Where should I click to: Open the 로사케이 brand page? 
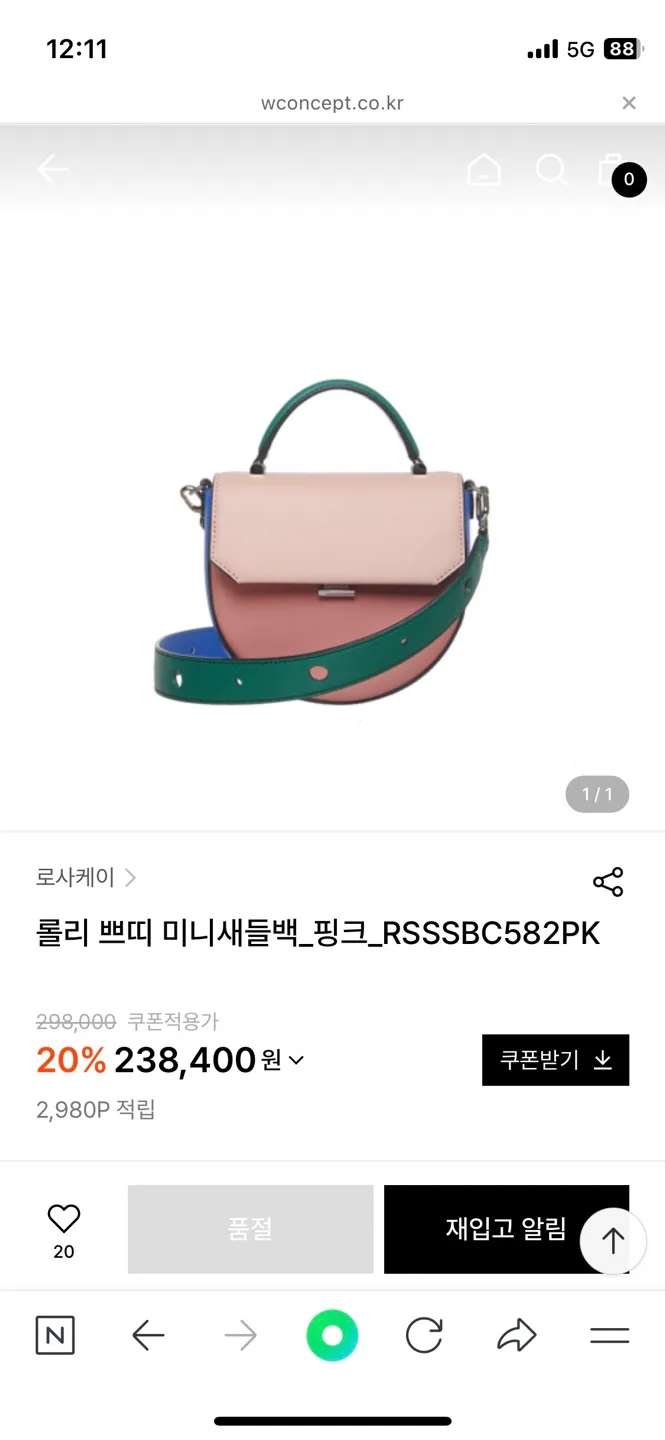tap(86, 878)
